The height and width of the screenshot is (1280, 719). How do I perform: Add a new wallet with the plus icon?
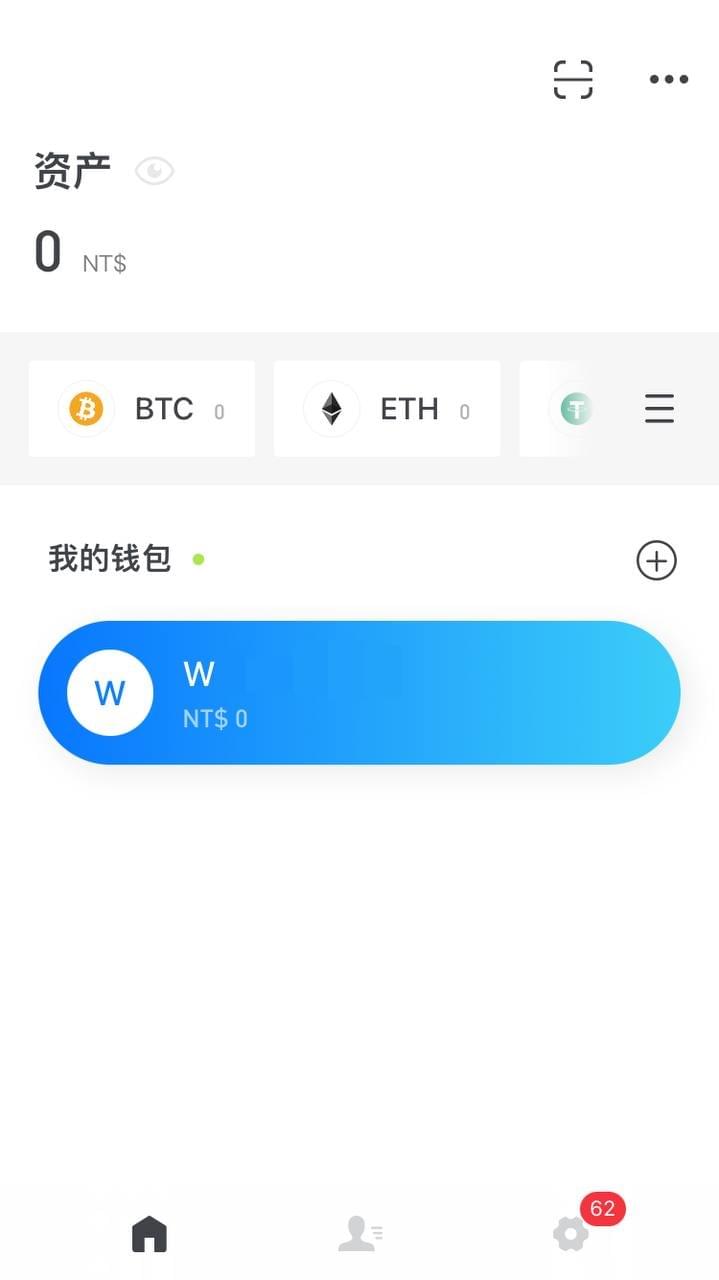[656, 561]
